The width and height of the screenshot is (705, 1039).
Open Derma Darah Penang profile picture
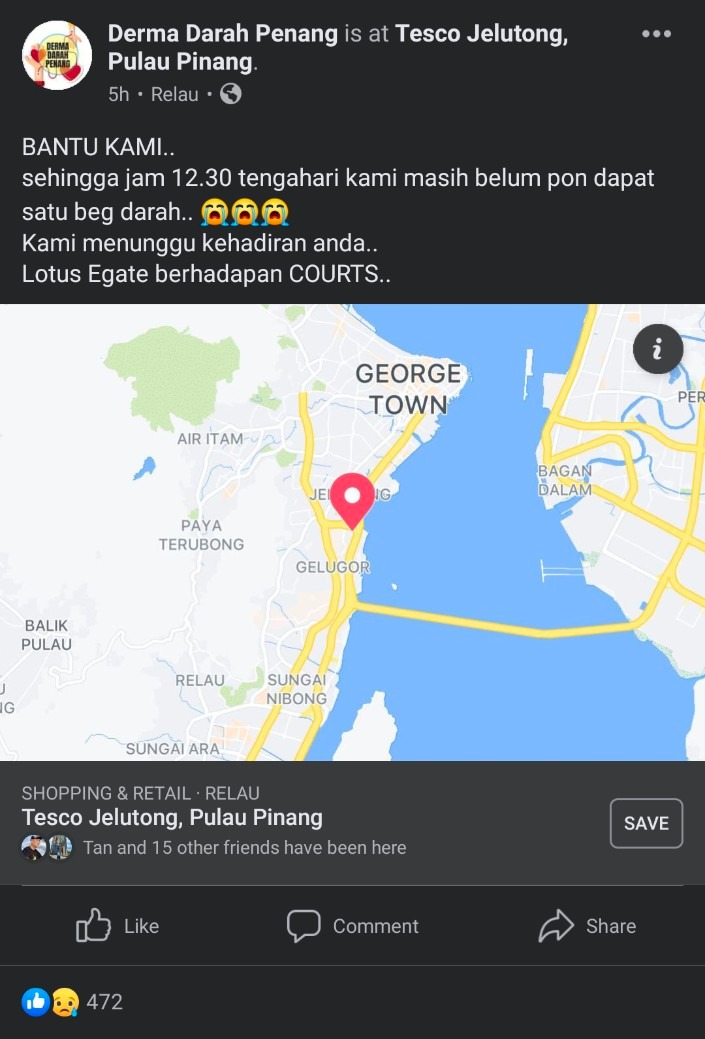pyautogui.click(x=57, y=55)
